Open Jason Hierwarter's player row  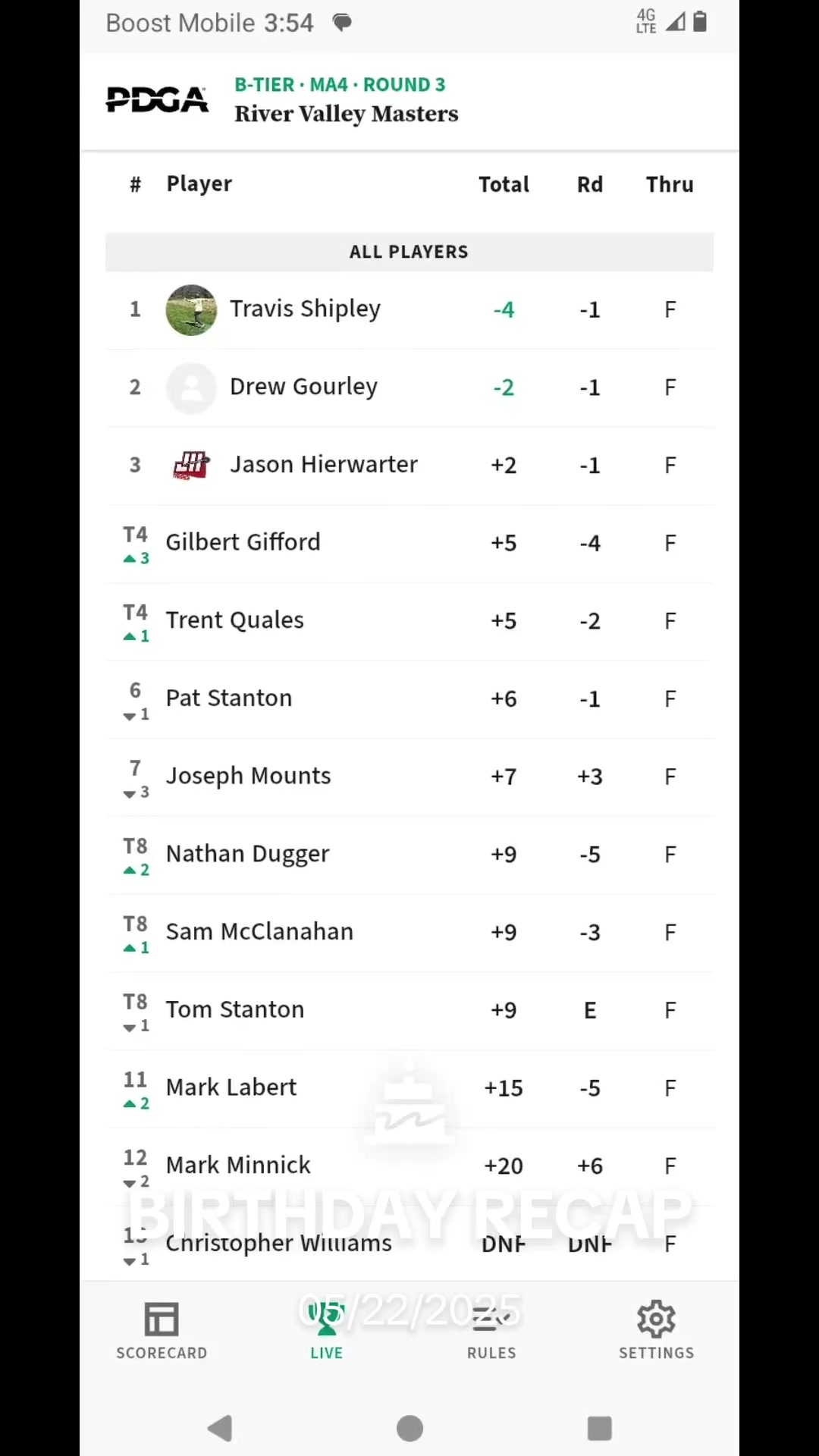tap(409, 465)
